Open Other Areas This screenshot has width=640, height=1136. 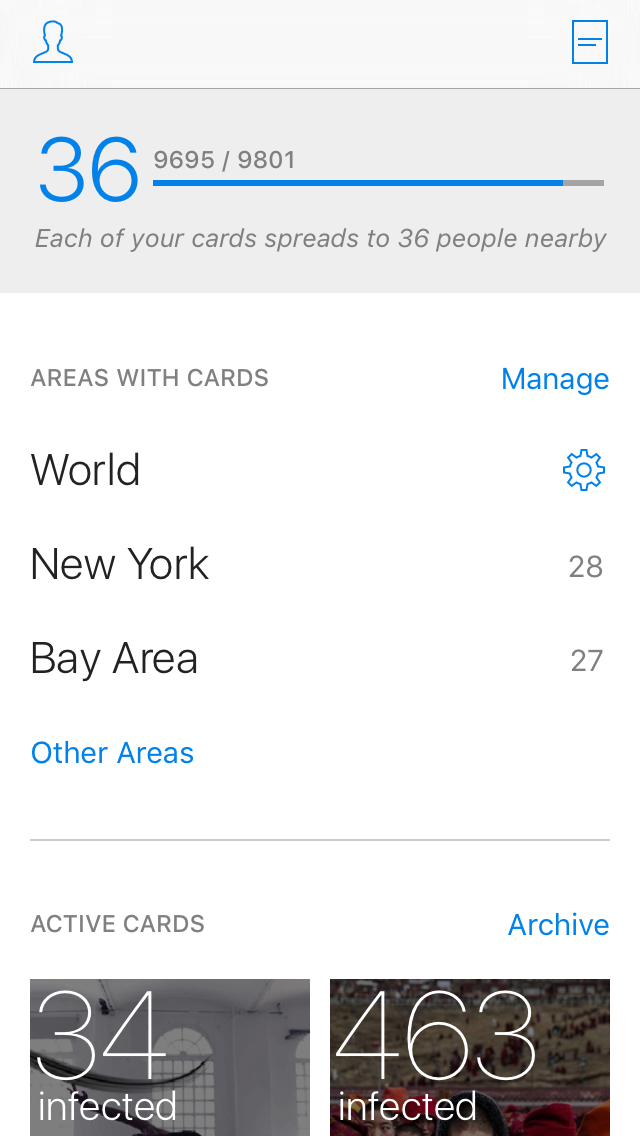pyautogui.click(x=112, y=753)
